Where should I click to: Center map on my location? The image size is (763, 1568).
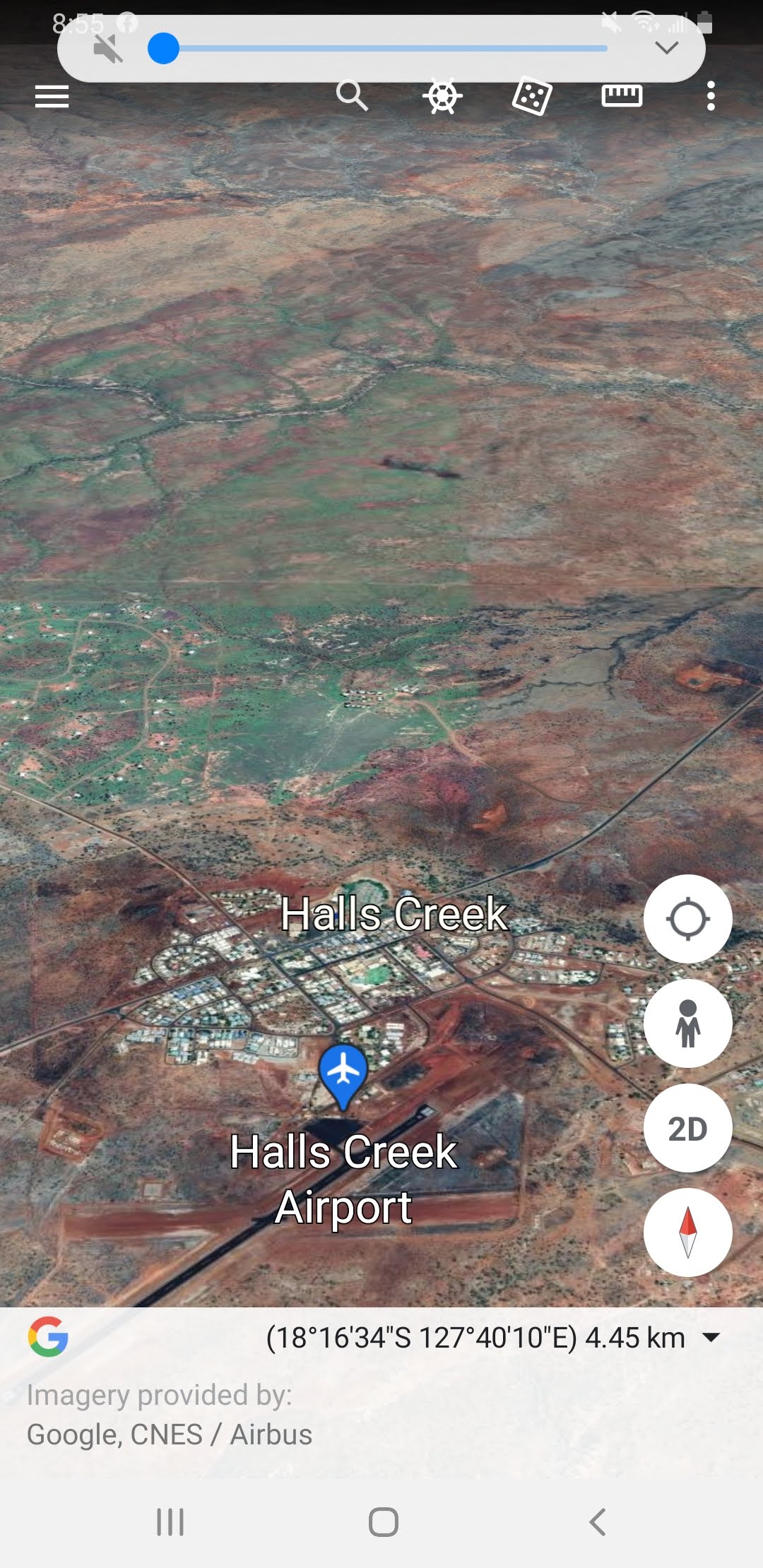coord(687,919)
